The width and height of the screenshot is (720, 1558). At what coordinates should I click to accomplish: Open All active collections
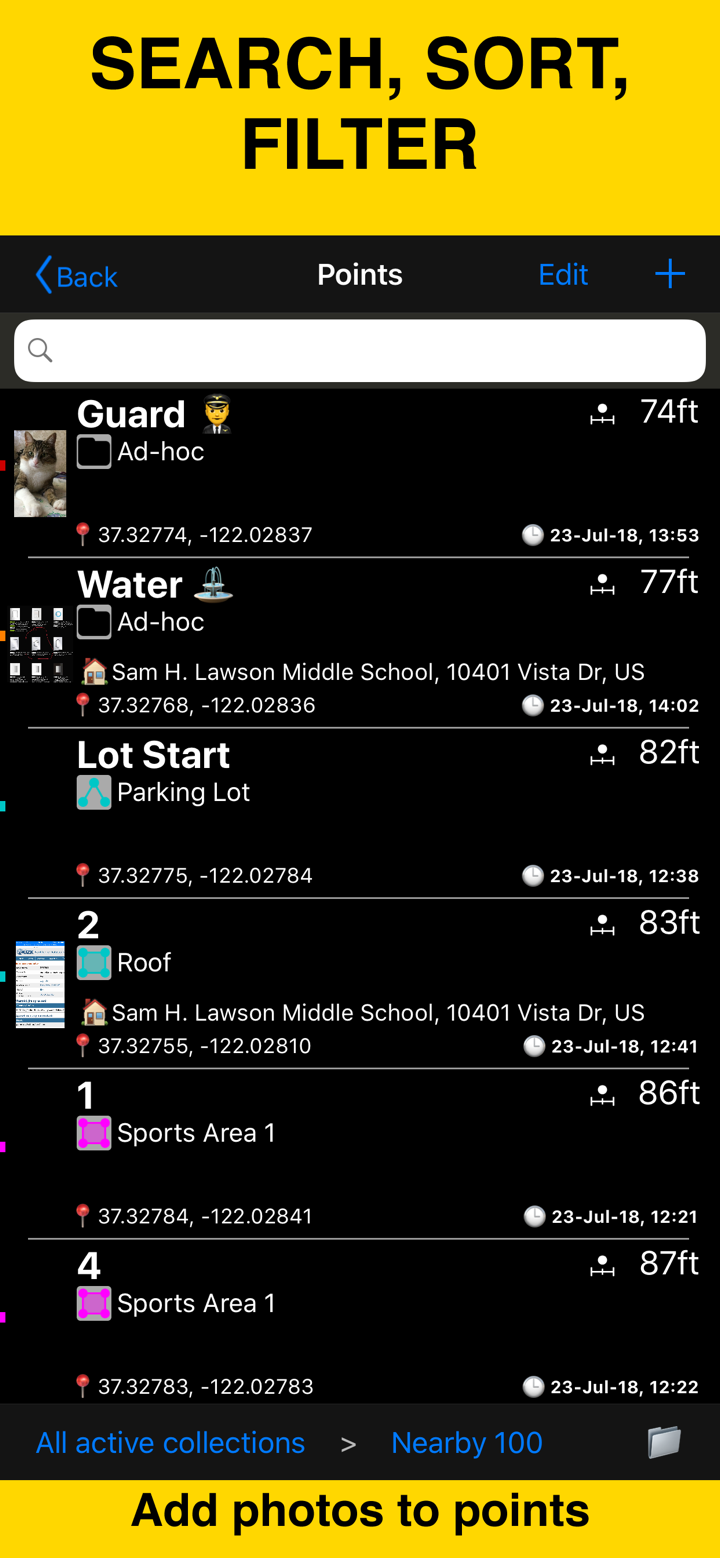(x=170, y=1443)
